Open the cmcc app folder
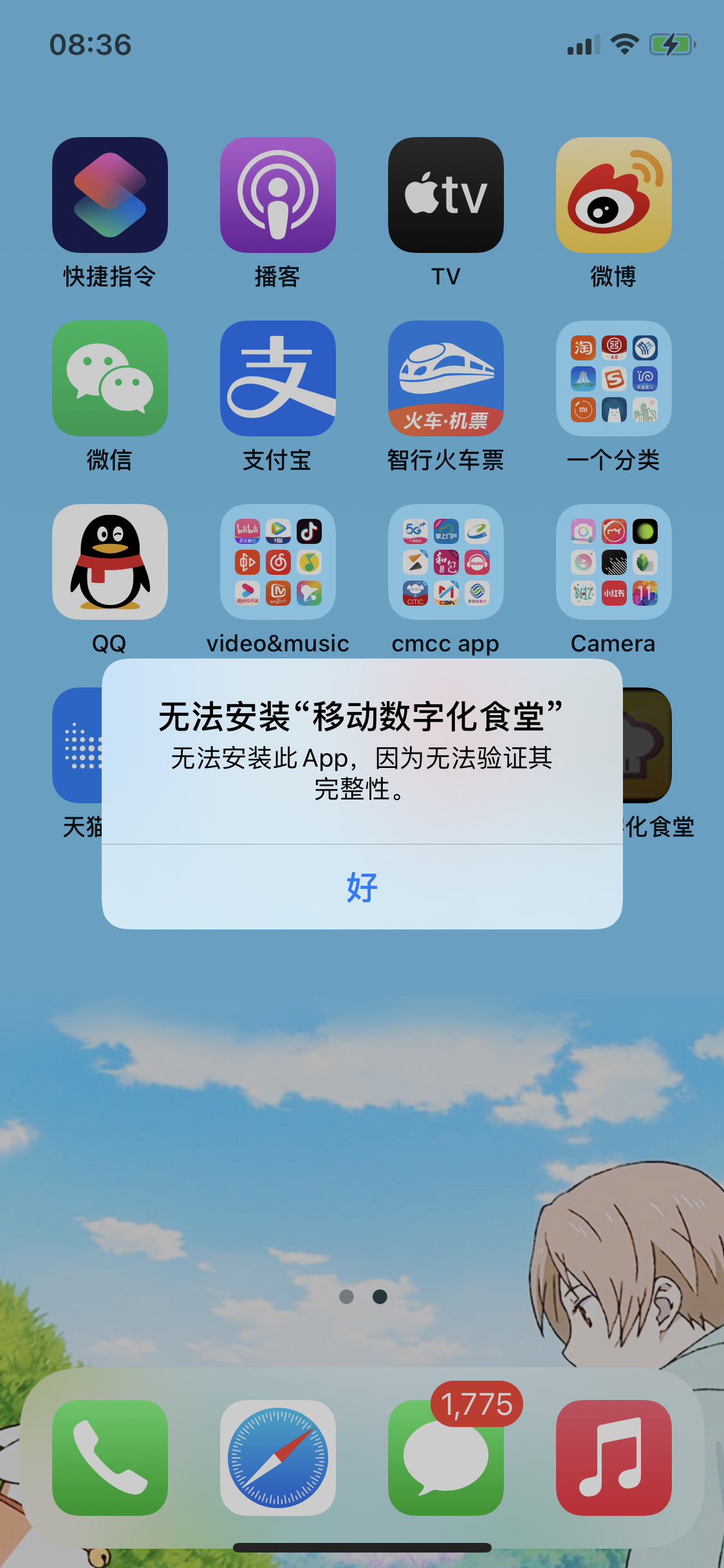The width and height of the screenshot is (724, 1568). point(446,562)
